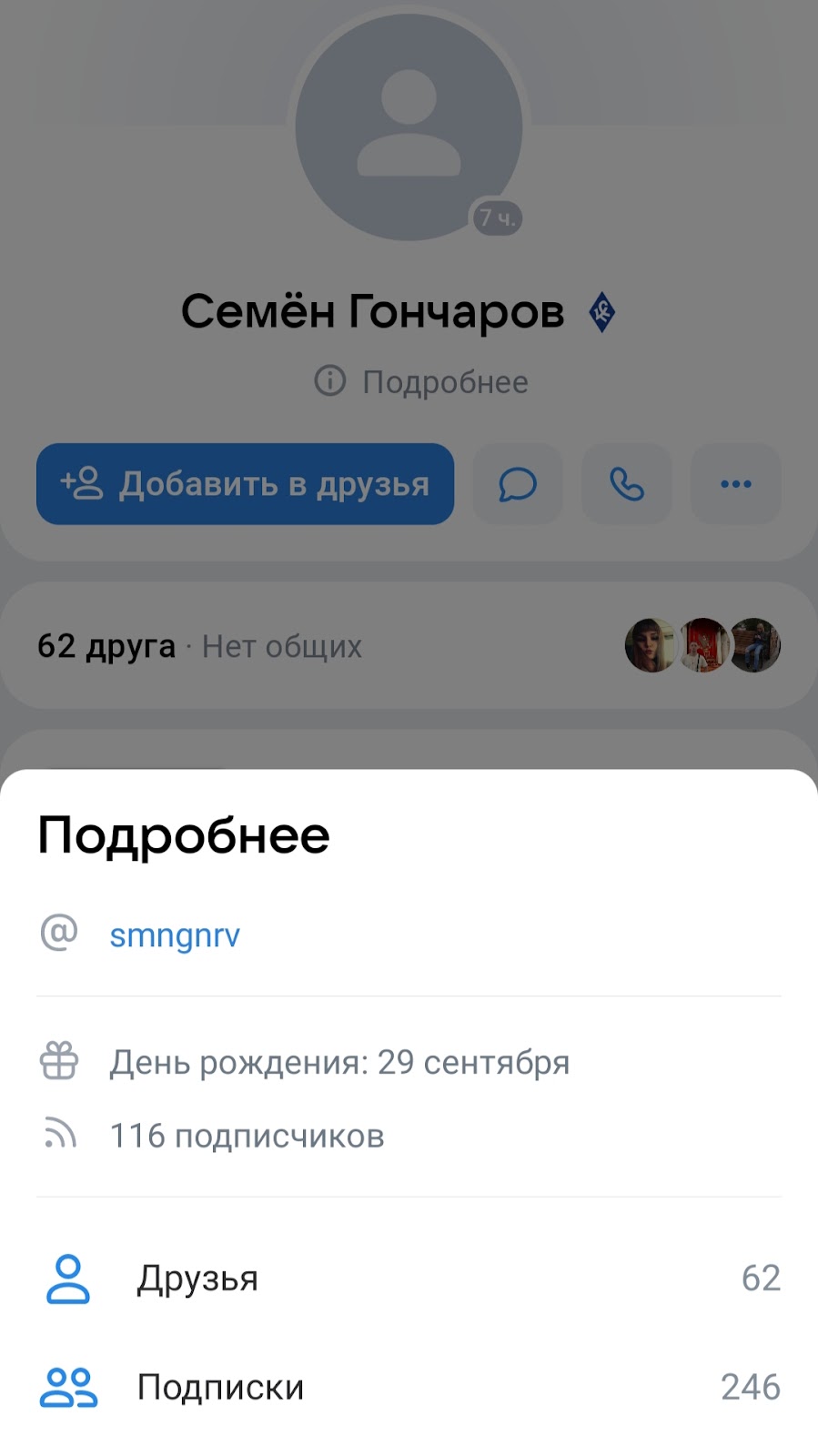Click the gift icon next to birthday
Image resolution: width=818 pixels, height=1456 pixels.
pyautogui.click(x=59, y=1061)
